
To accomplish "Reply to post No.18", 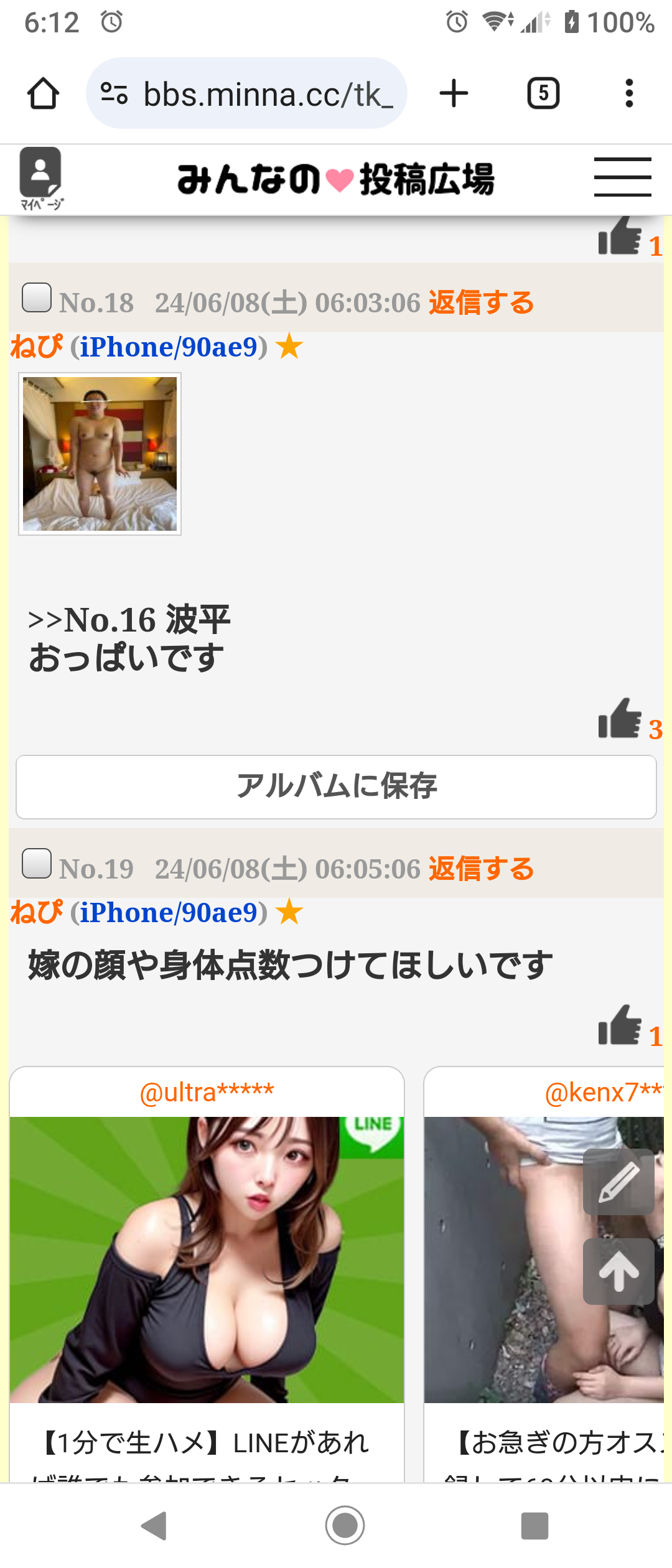I will 481,303.
